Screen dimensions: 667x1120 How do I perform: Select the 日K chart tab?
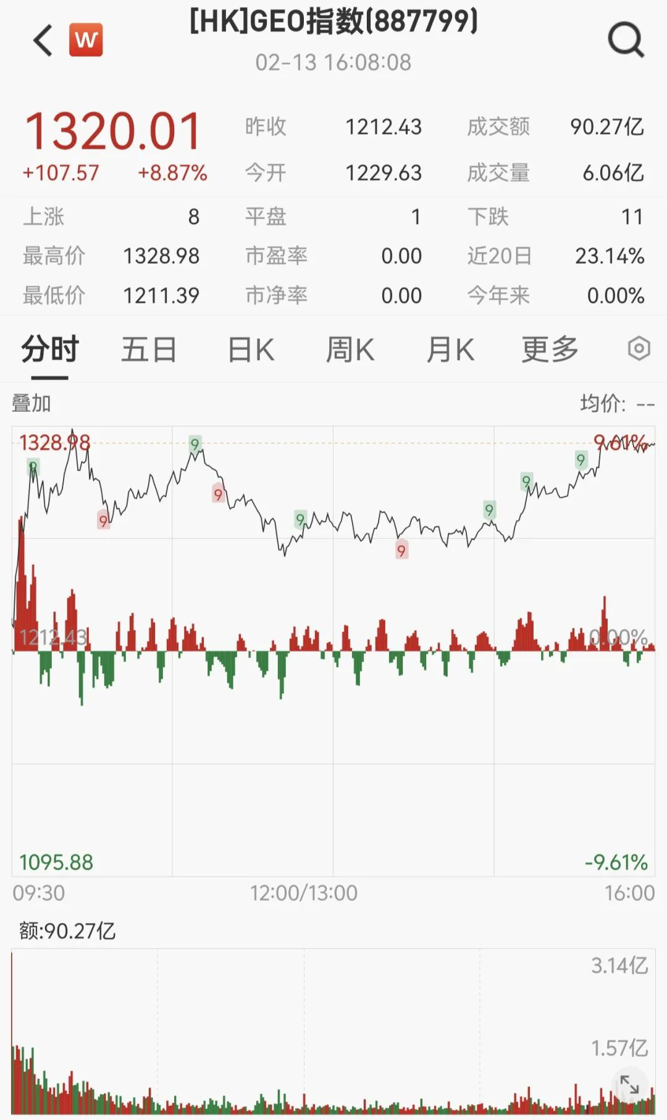click(250, 349)
